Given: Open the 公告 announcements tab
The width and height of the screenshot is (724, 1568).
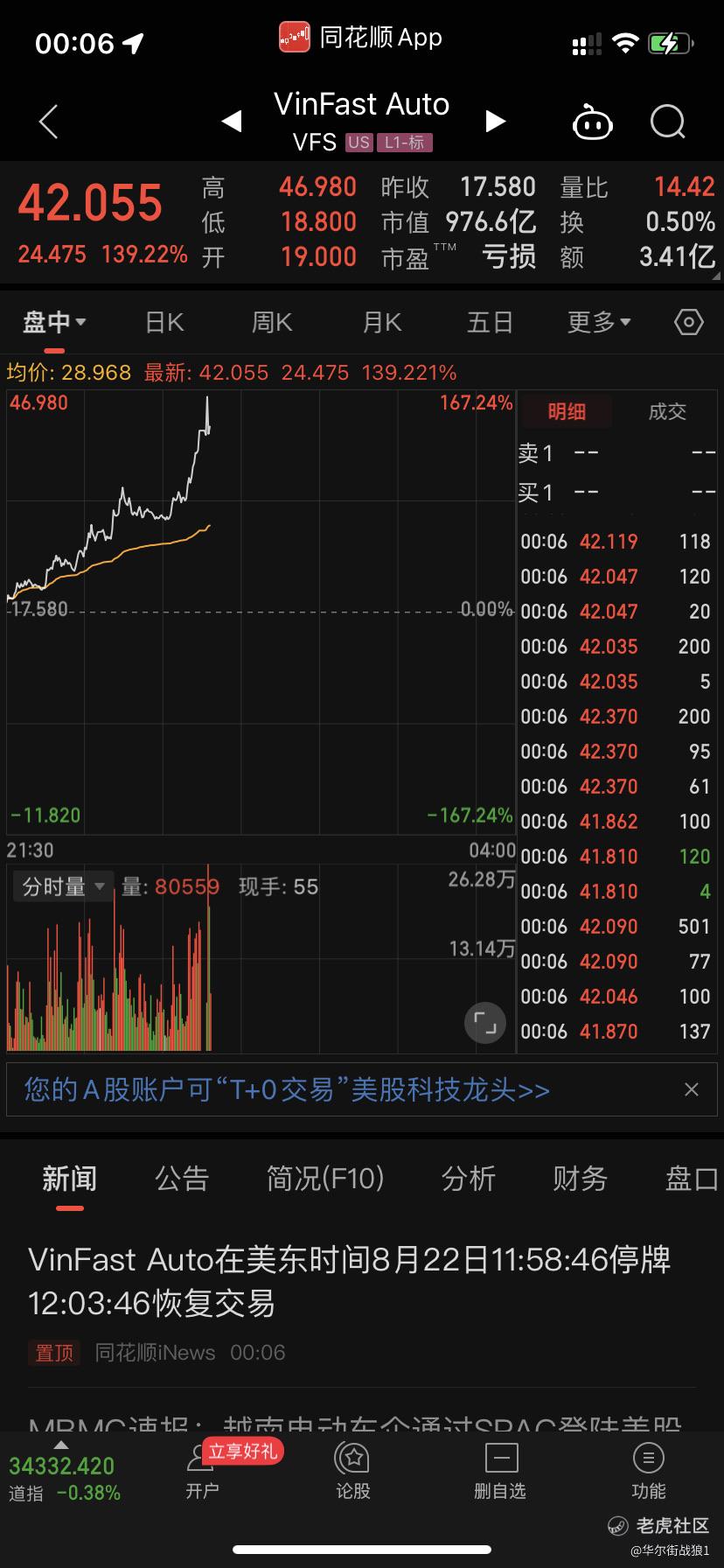Looking at the screenshot, I should click(x=182, y=1179).
